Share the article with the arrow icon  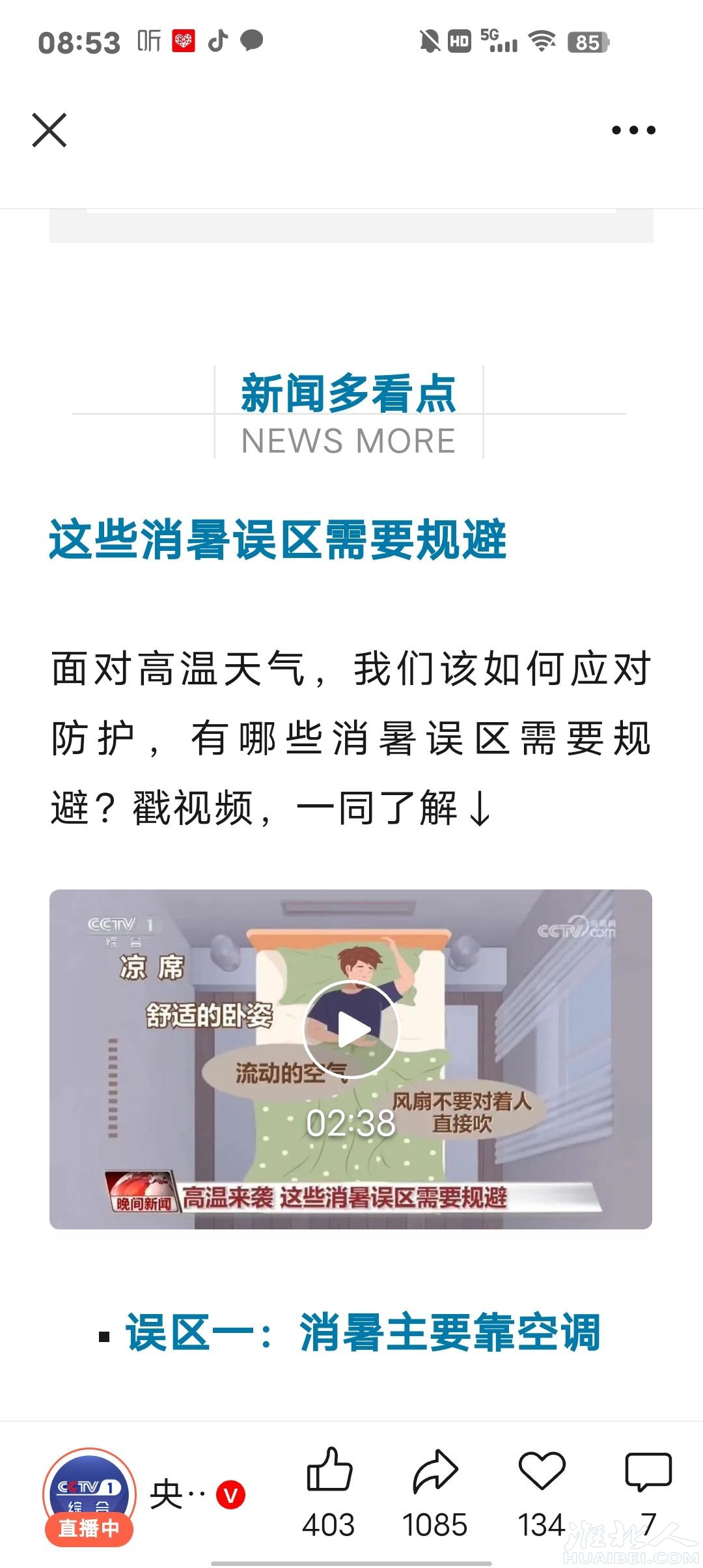click(435, 1470)
